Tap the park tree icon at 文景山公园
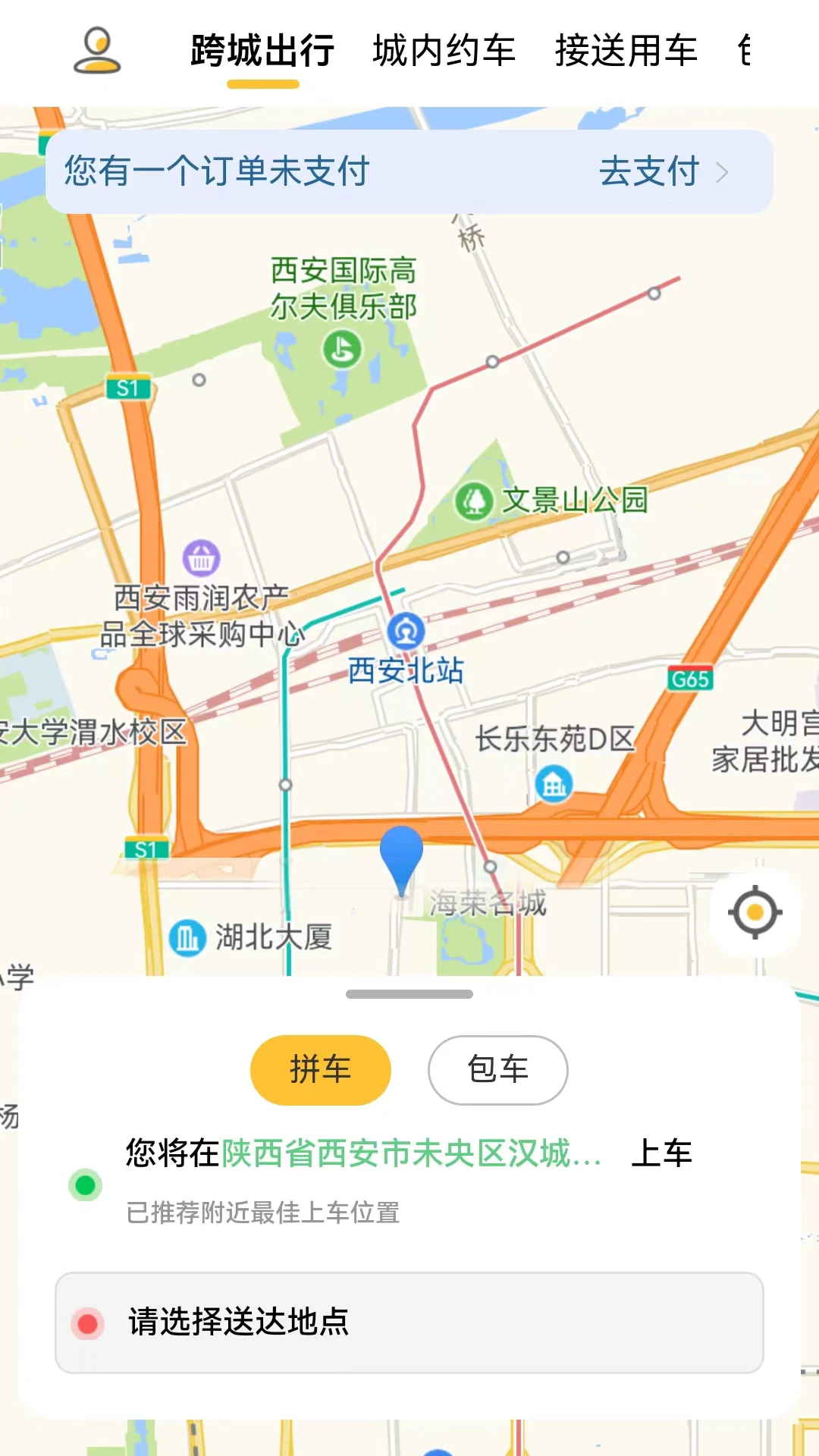This screenshot has height=1456, width=819. click(x=474, y=502)
